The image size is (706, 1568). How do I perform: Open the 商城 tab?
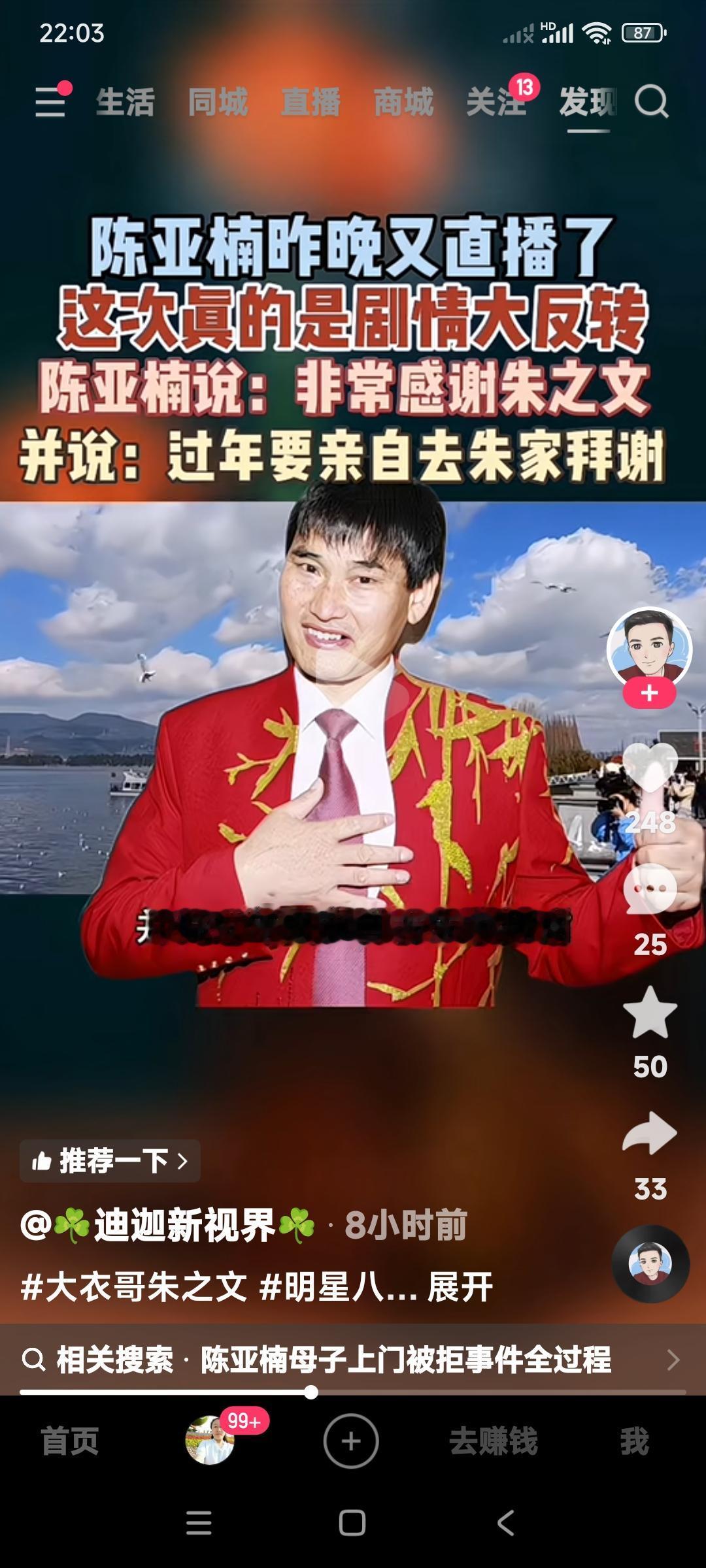[x=405, y=101]
